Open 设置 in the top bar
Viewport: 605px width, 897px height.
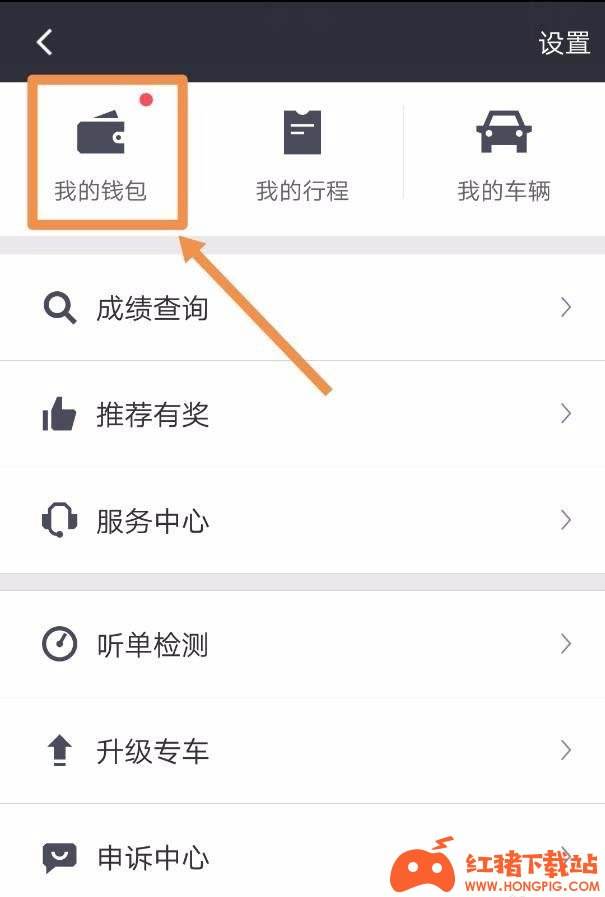[564, 43]
